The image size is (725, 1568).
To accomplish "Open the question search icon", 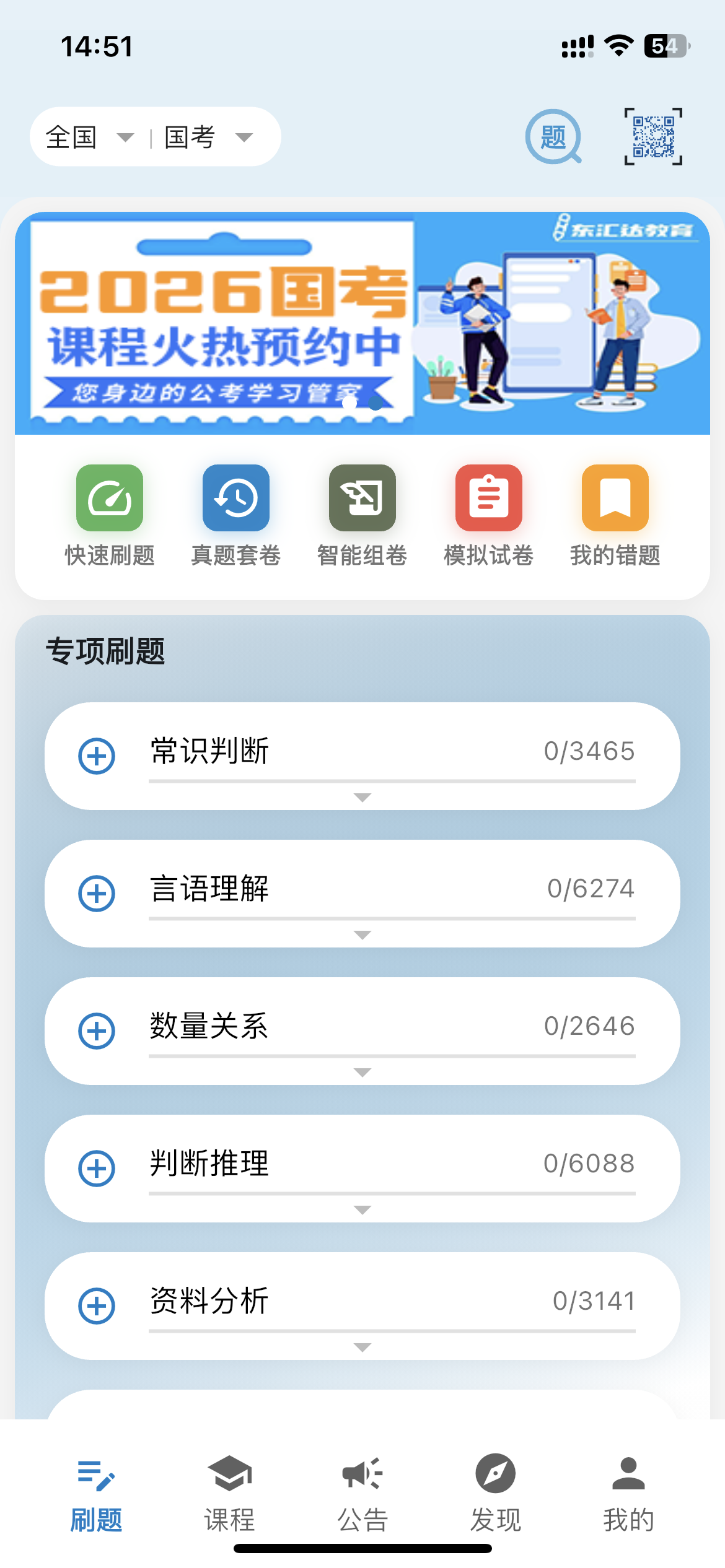I will click(x=553, y=137).
